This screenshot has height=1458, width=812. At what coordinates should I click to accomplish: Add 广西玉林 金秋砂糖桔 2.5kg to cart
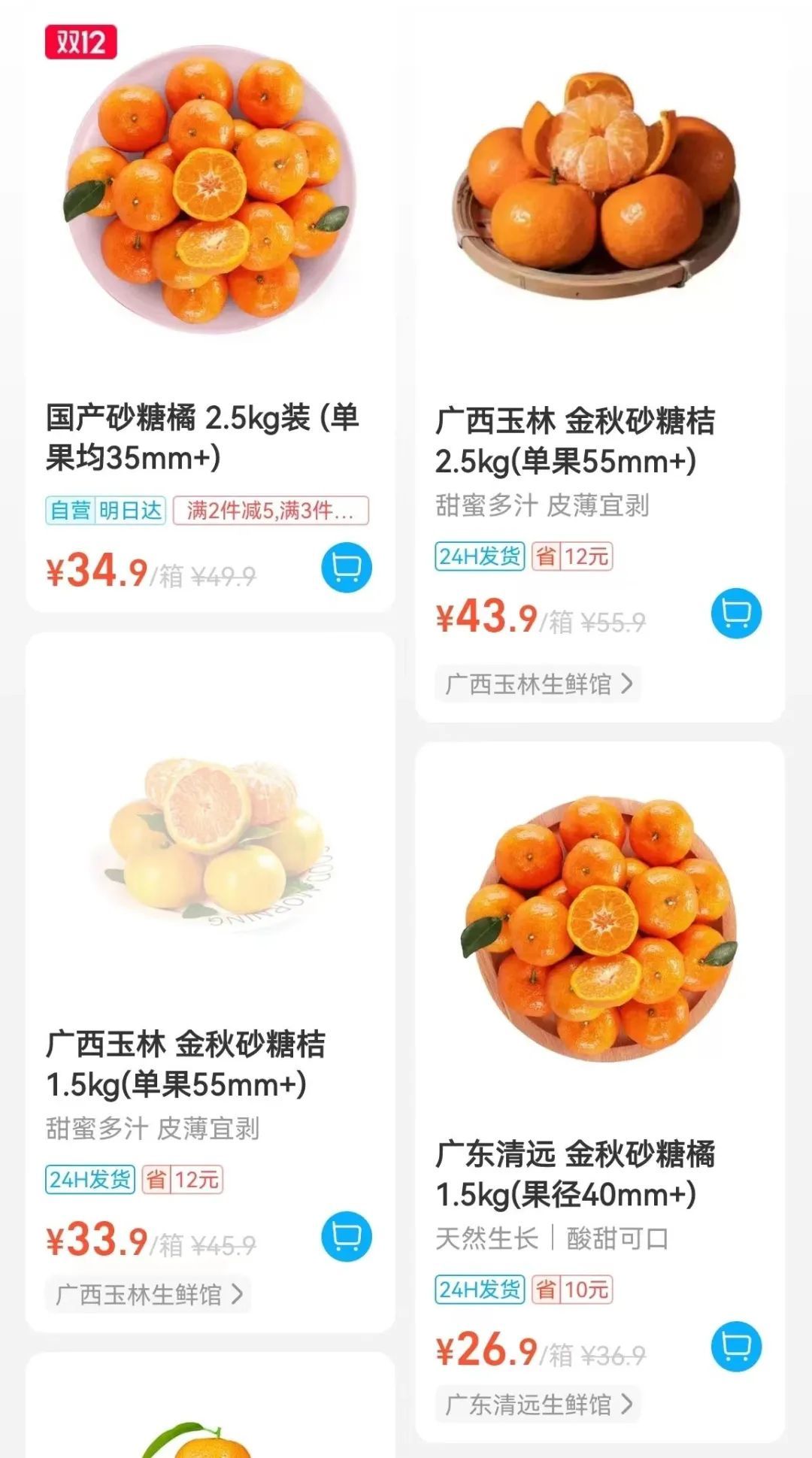click(736, 614)
